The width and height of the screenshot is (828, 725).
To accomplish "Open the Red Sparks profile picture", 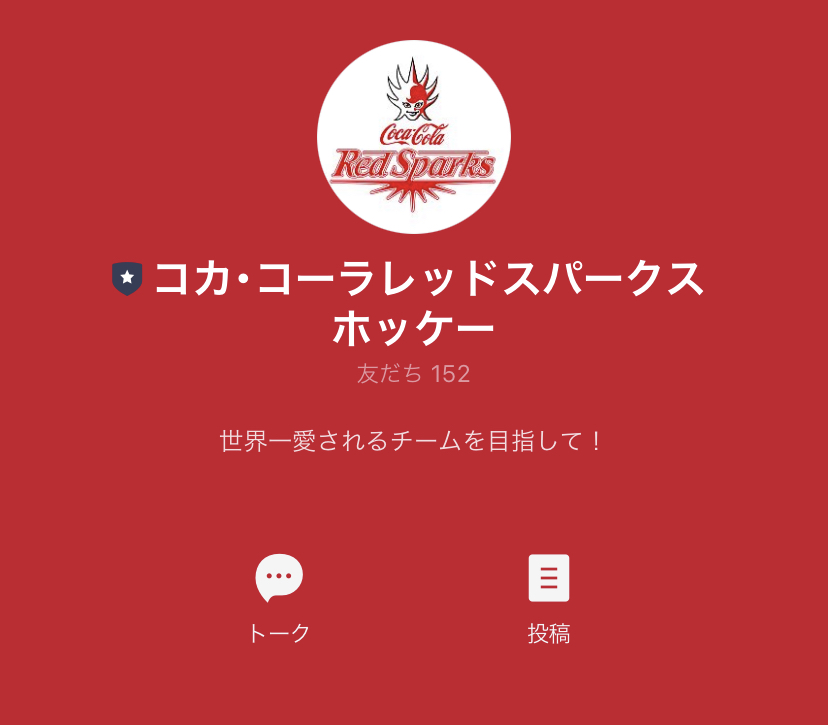I will tap(414, 137).
